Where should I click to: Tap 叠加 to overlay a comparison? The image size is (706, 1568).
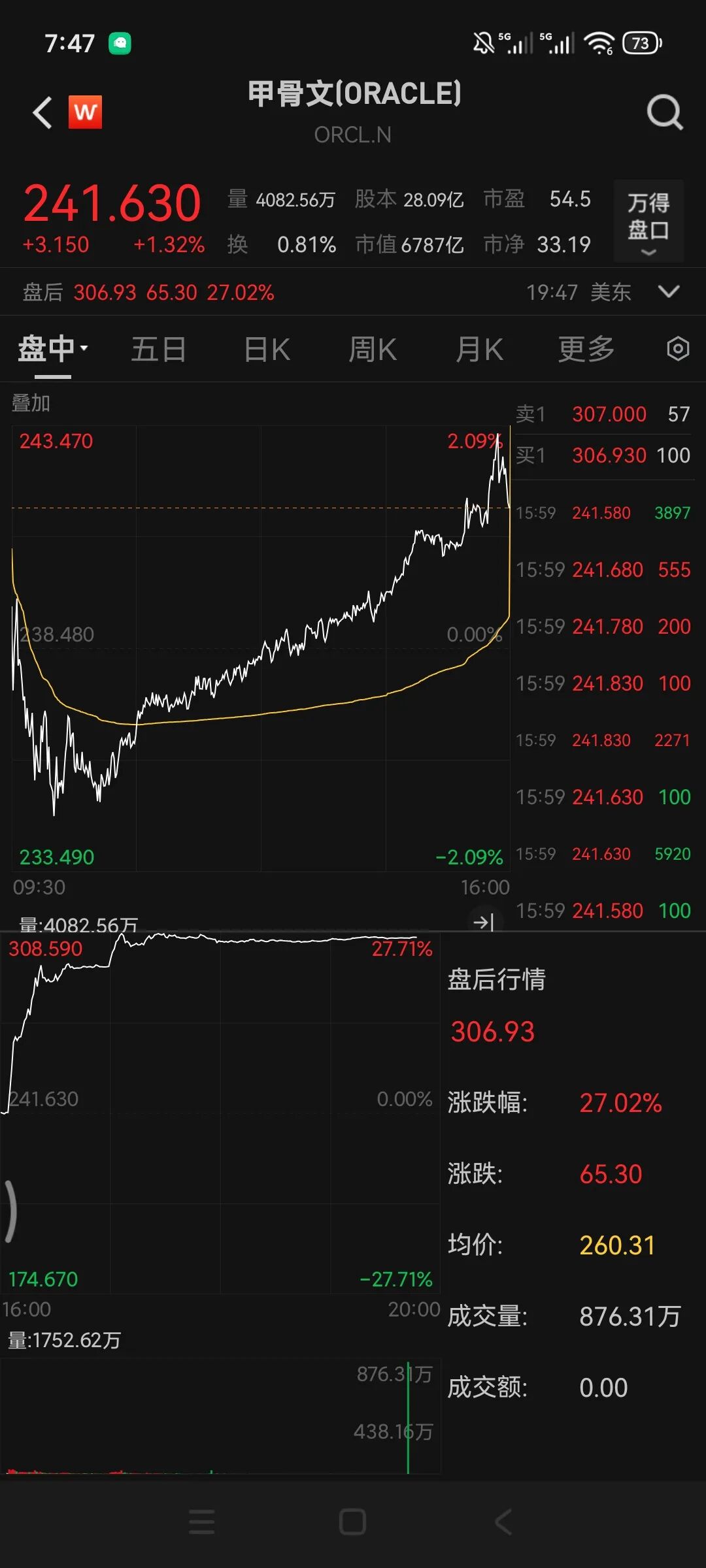click(31, 403)
